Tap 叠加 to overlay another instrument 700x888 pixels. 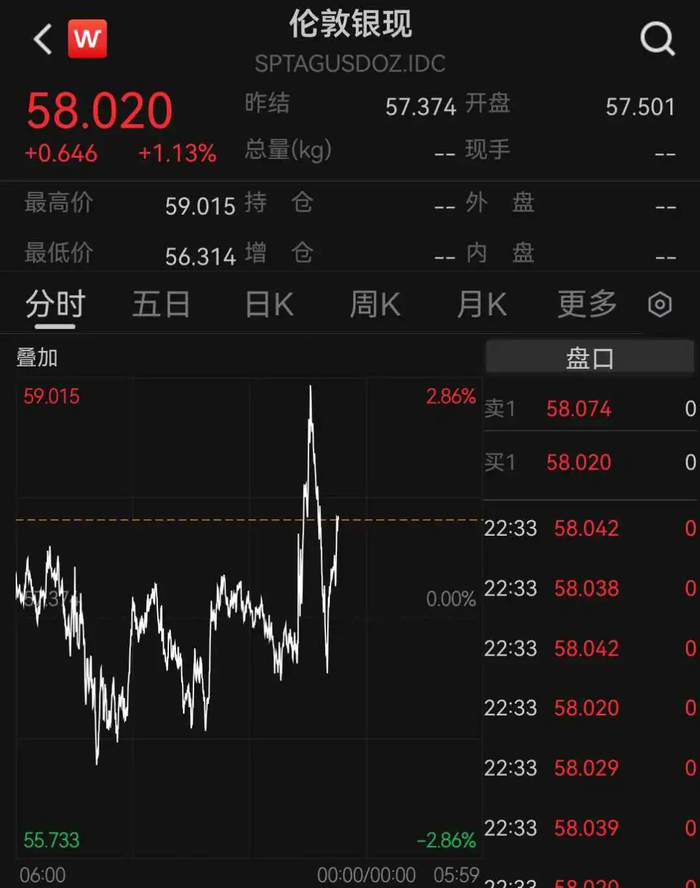37,358
